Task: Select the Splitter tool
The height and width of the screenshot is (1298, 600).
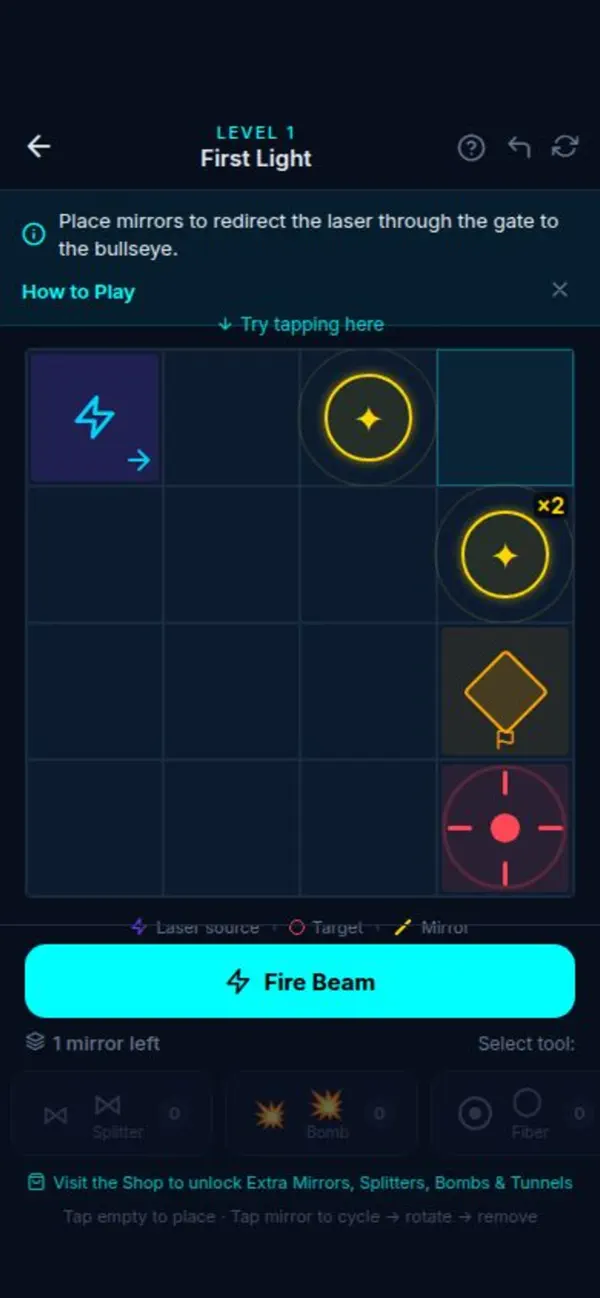Action: (x=110, y=1113)
